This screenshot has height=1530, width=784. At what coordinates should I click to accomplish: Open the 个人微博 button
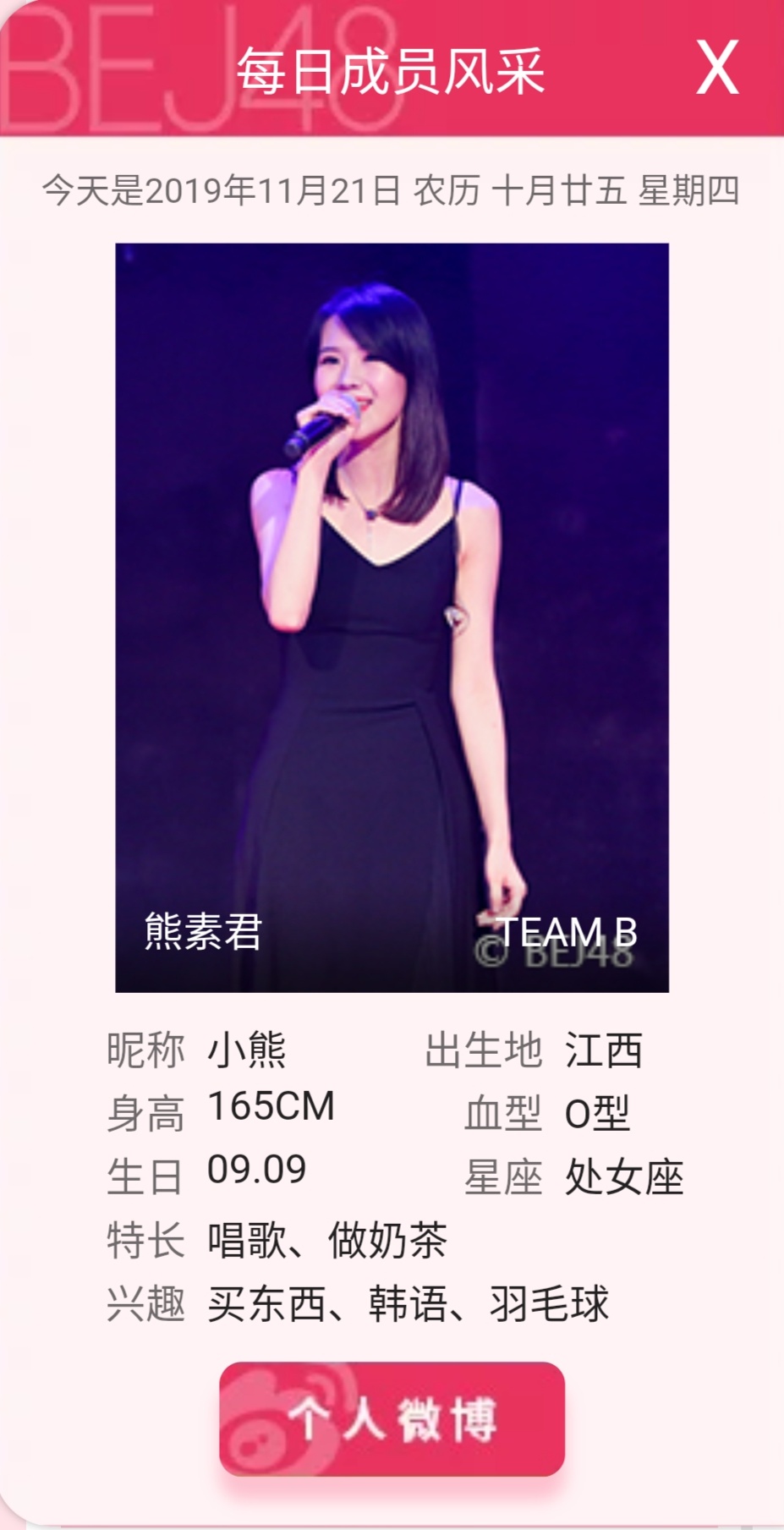click(x=392, y=1418)
